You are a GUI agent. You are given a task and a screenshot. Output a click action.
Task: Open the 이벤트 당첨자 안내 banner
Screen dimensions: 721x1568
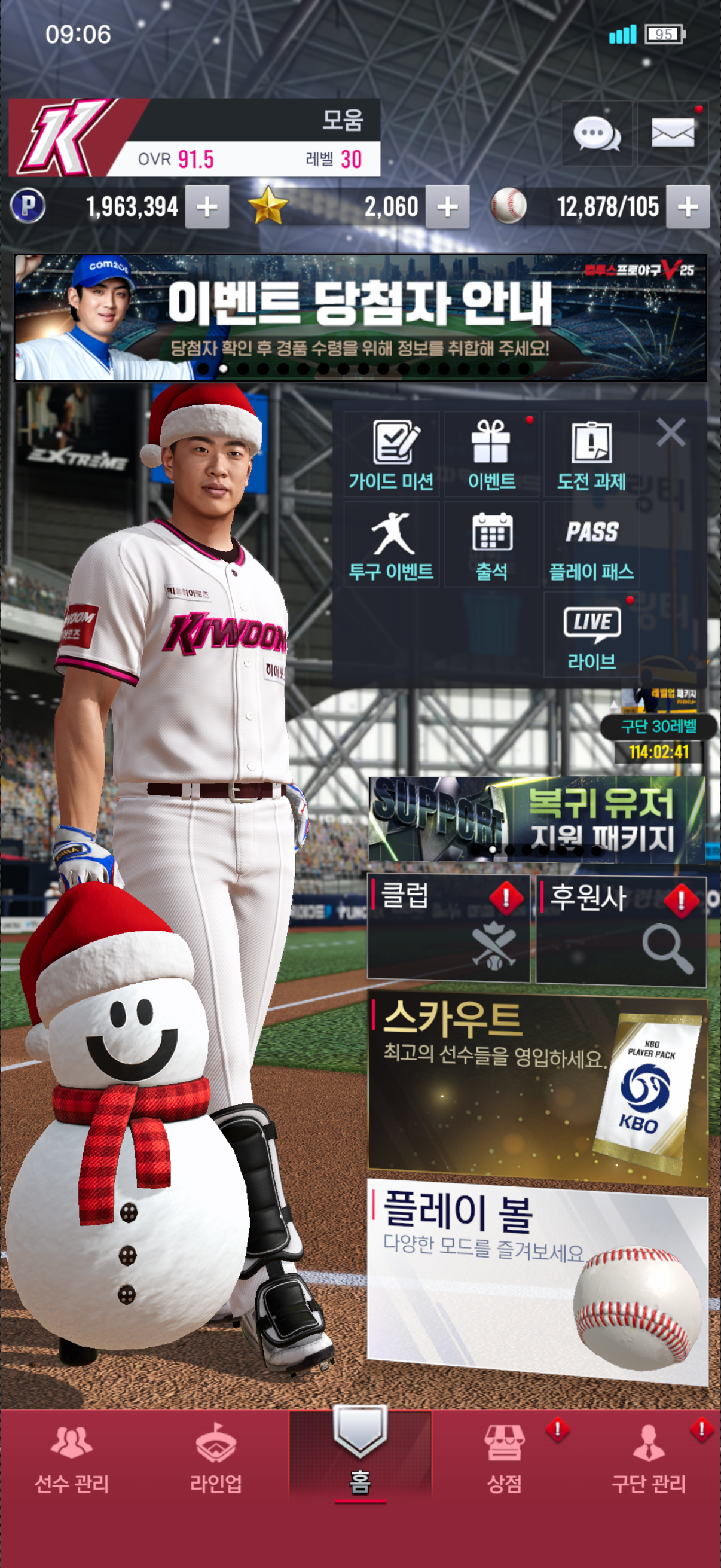point(360,318)
